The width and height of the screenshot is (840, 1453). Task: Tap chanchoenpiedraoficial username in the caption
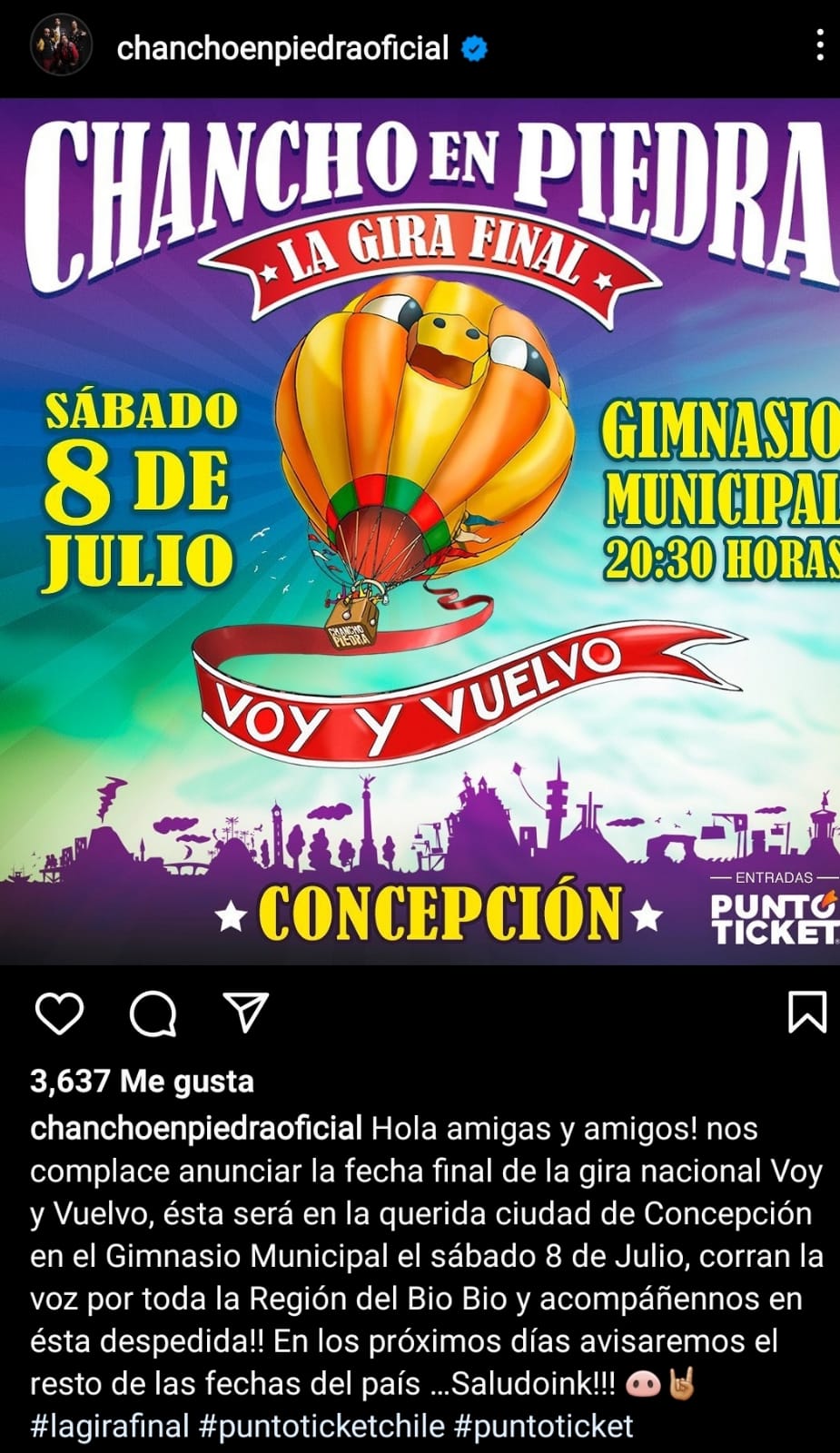coord(196,1129)
